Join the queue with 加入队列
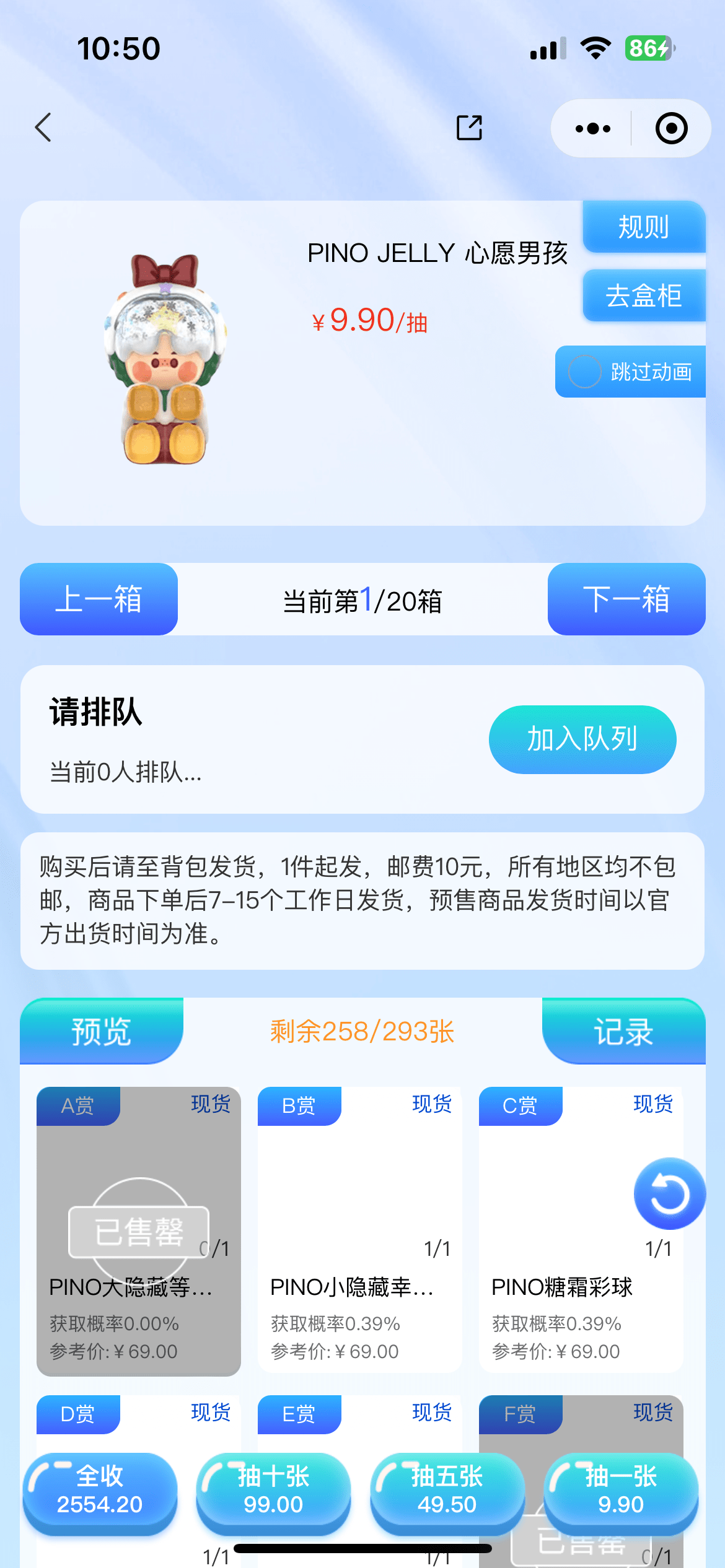 tap(582, 739)
